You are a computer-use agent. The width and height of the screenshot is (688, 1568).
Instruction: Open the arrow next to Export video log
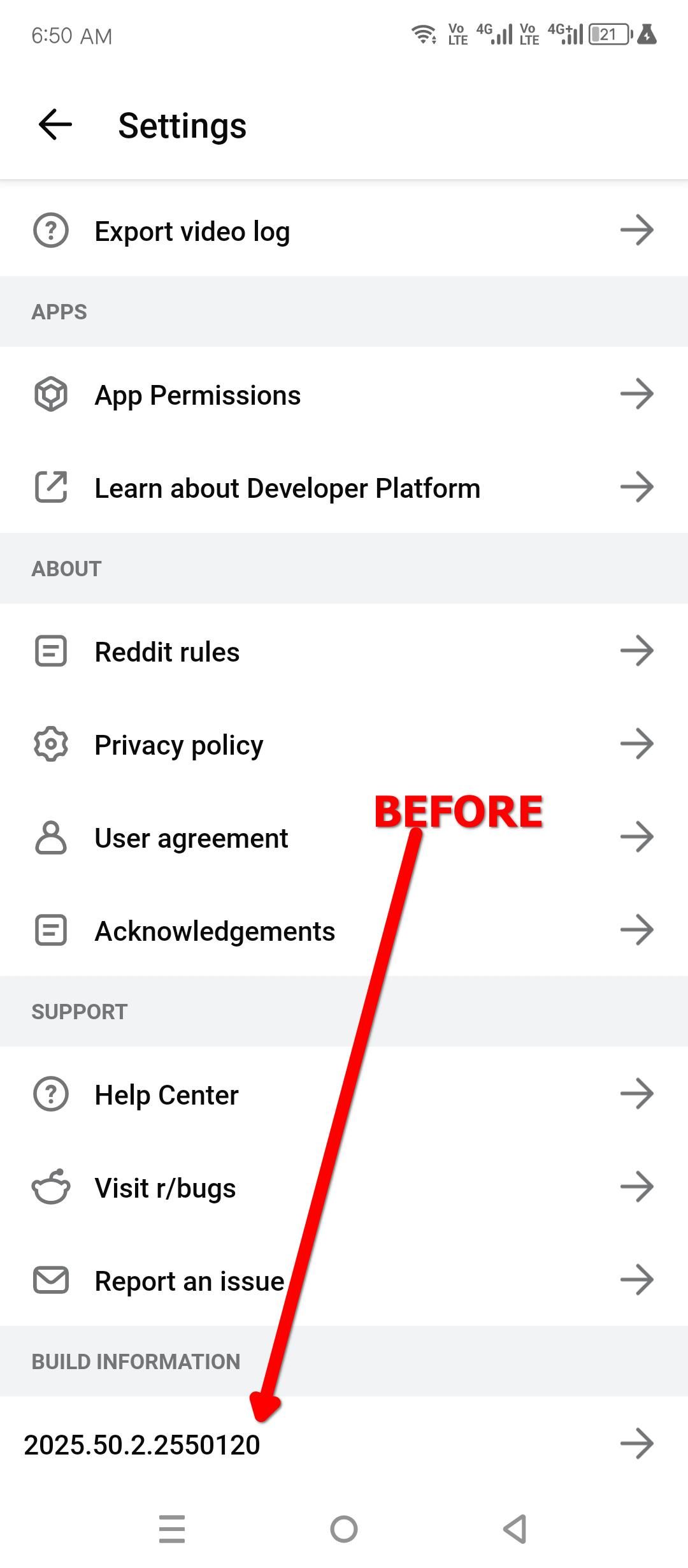pos(637,231)
